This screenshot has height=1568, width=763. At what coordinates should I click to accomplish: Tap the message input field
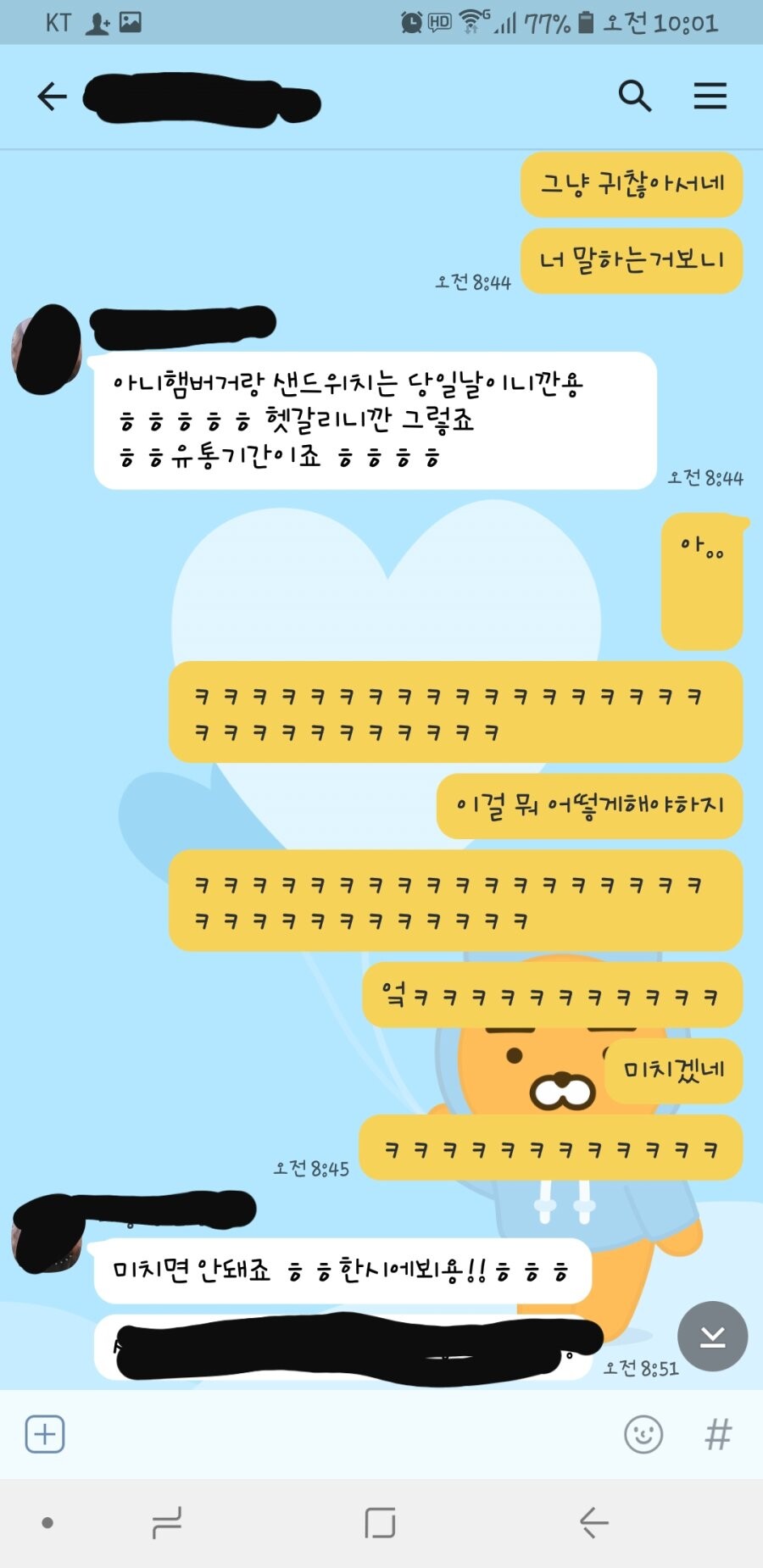pyautogui.click(x=339, y=1435)
